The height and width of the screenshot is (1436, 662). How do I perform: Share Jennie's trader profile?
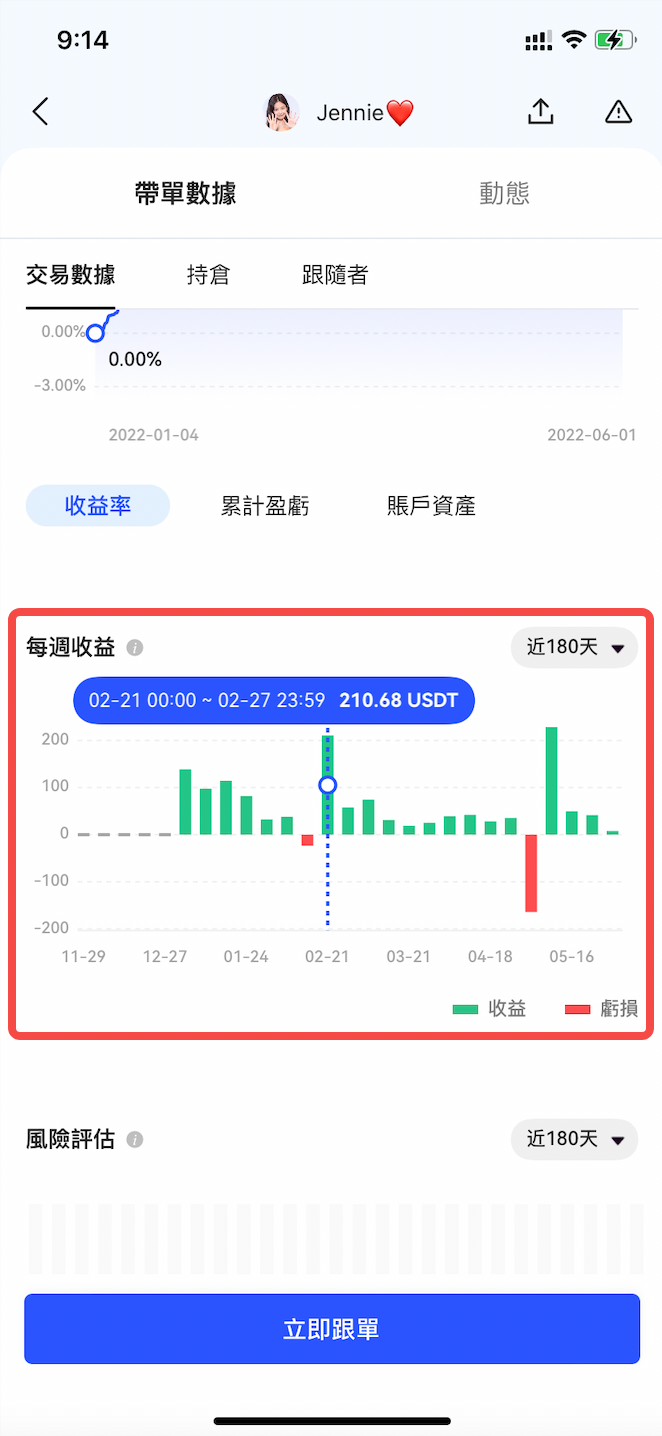tap(540, 112)
